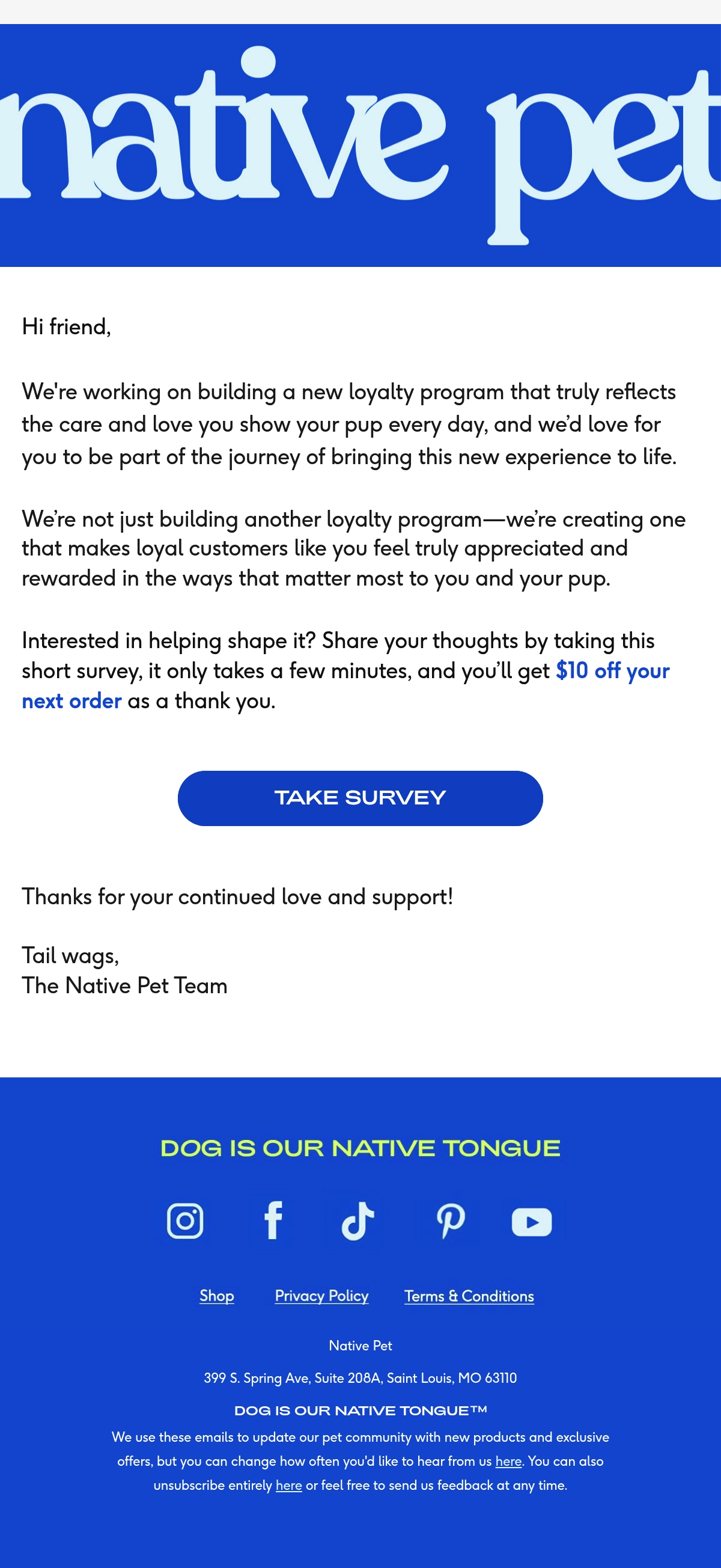Image resolution: width=721 pixels, height=1568 pixels.
Task: Open Native Pet's Instagram page
Action: 185,1221
